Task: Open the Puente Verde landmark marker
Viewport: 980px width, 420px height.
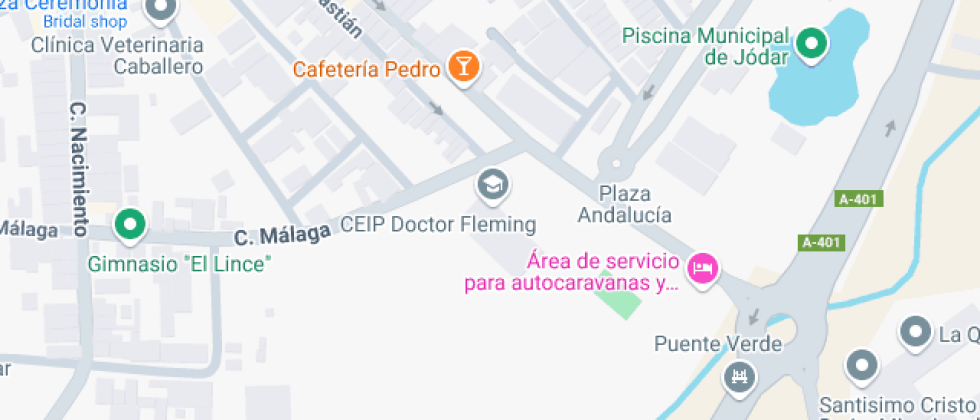Action: pyautogui.click(x=741, y=376)
